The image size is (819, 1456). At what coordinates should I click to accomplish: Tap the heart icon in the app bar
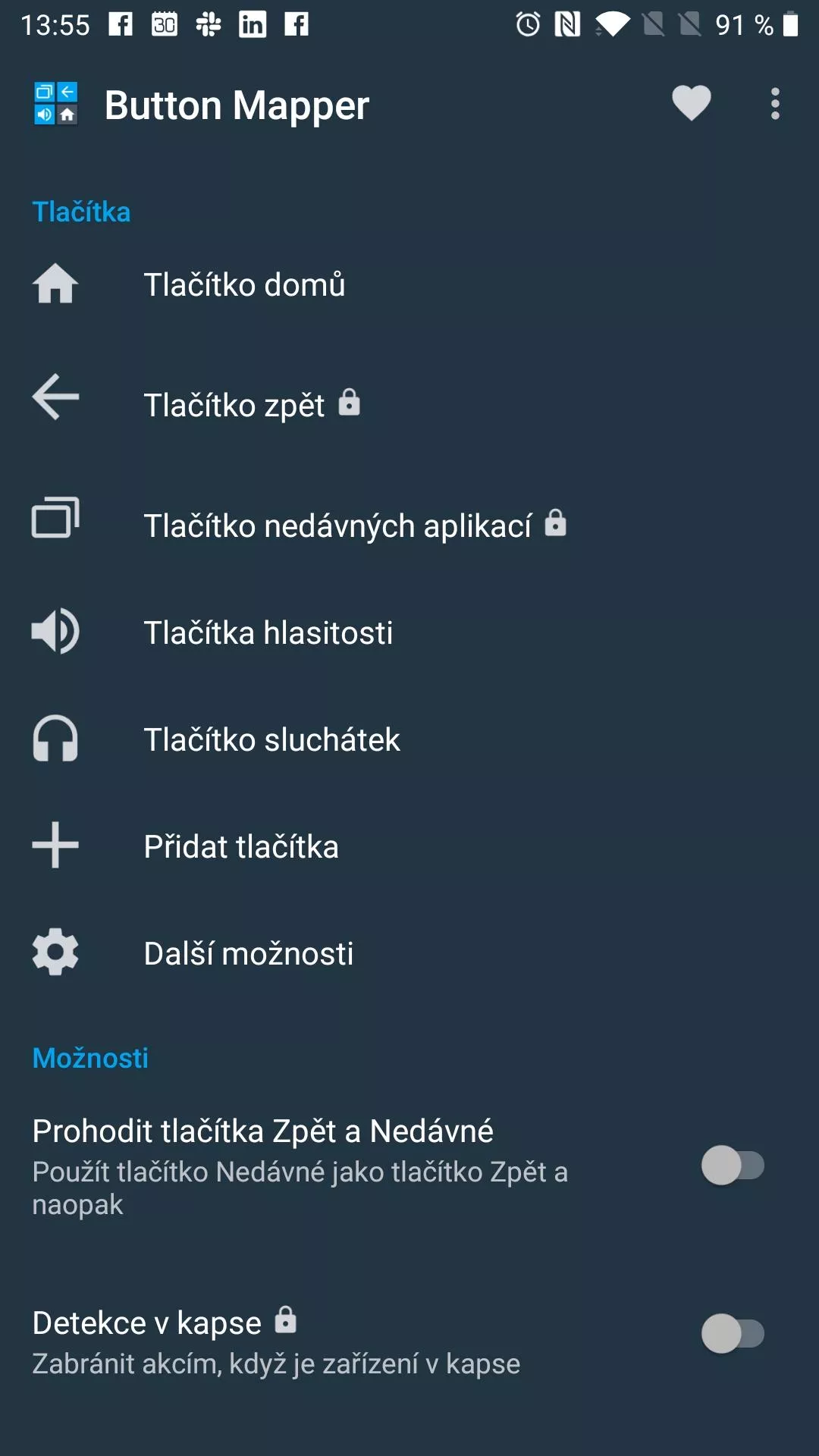pos(691,104)
